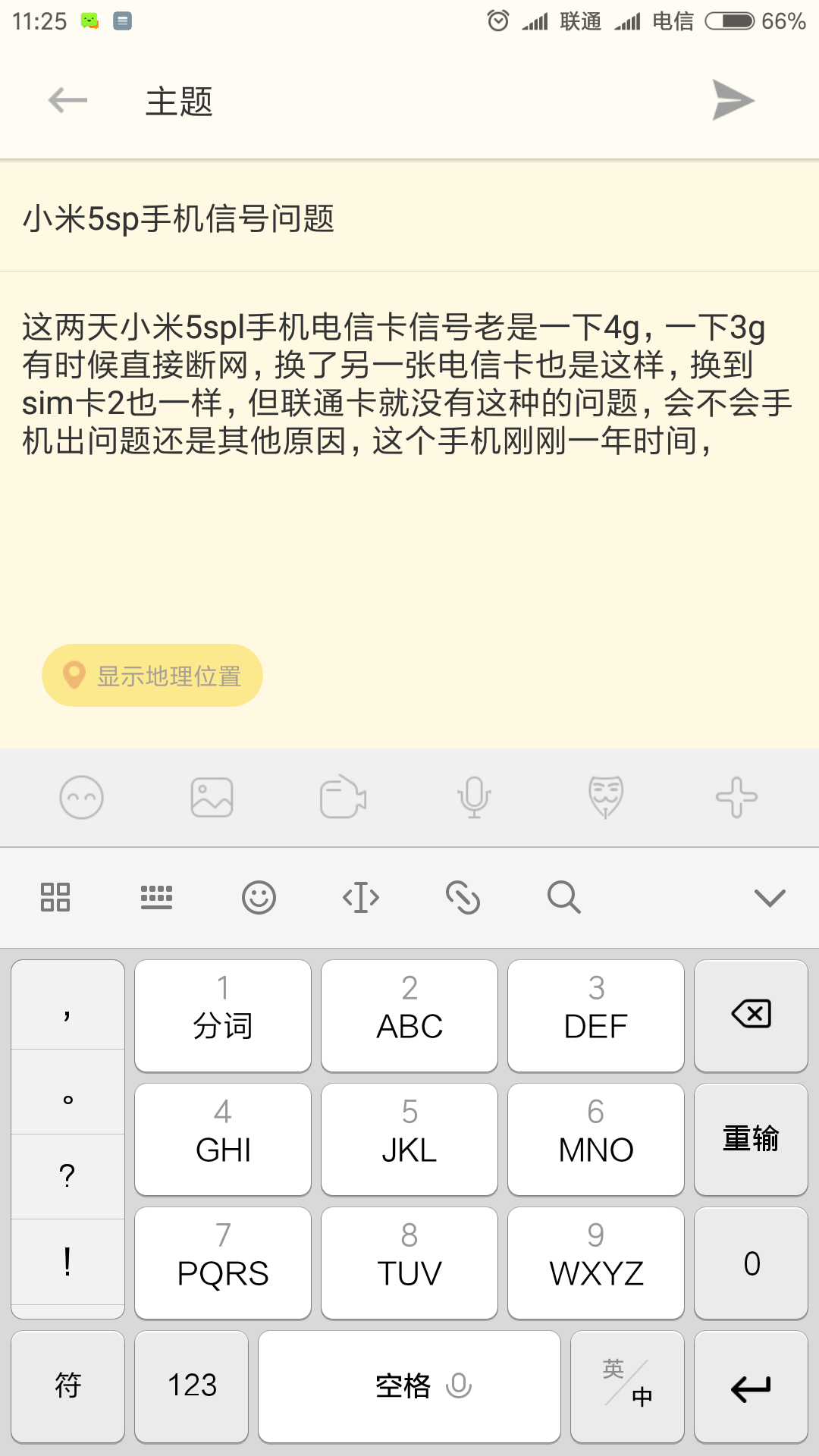Open keyboard layout switcher grid icon
The height and width of the screenshot is (1456, 819).
click(x=54, y=897)
